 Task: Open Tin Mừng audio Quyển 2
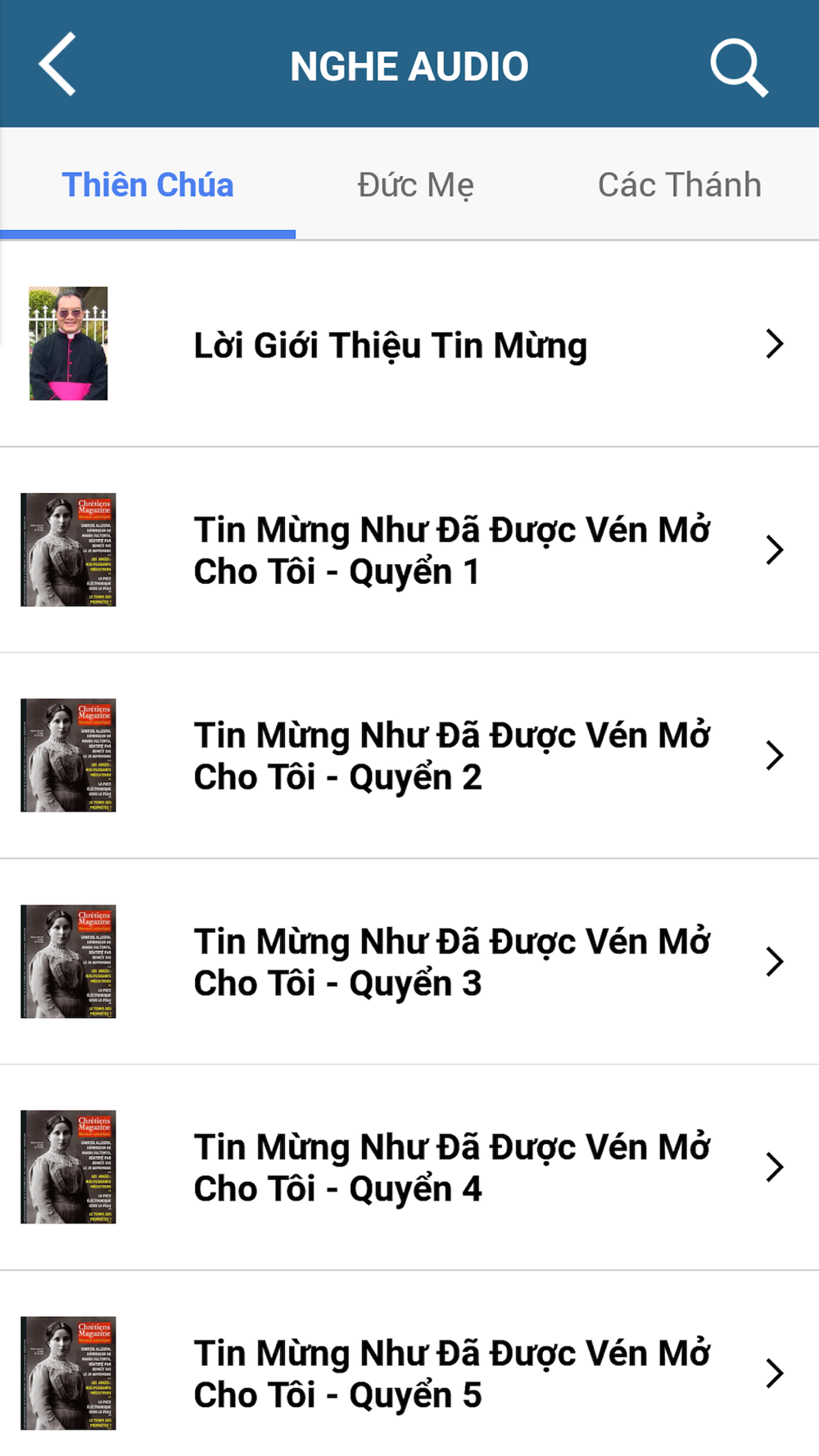coord(409,756)
